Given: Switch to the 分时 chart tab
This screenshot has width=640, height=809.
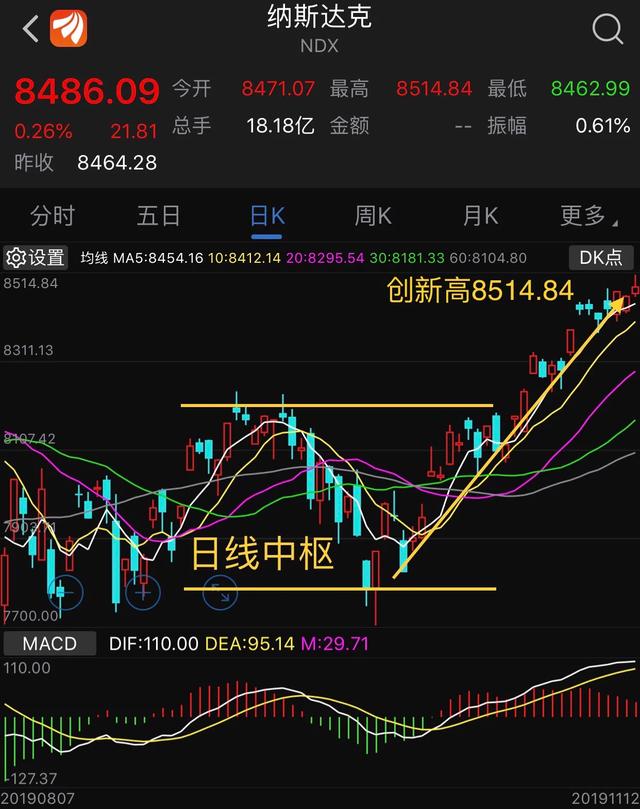Looking at the screenshot, I should click(x=52, y=215).
